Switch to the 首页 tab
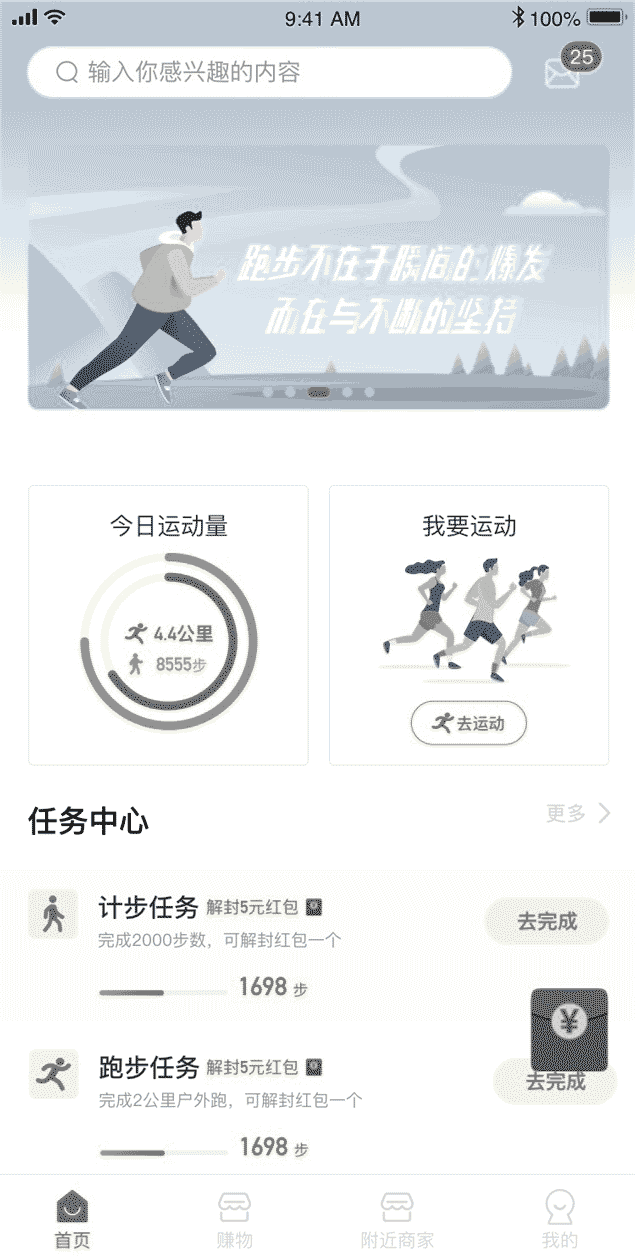635x1259 pixels. coord(72,1220)
